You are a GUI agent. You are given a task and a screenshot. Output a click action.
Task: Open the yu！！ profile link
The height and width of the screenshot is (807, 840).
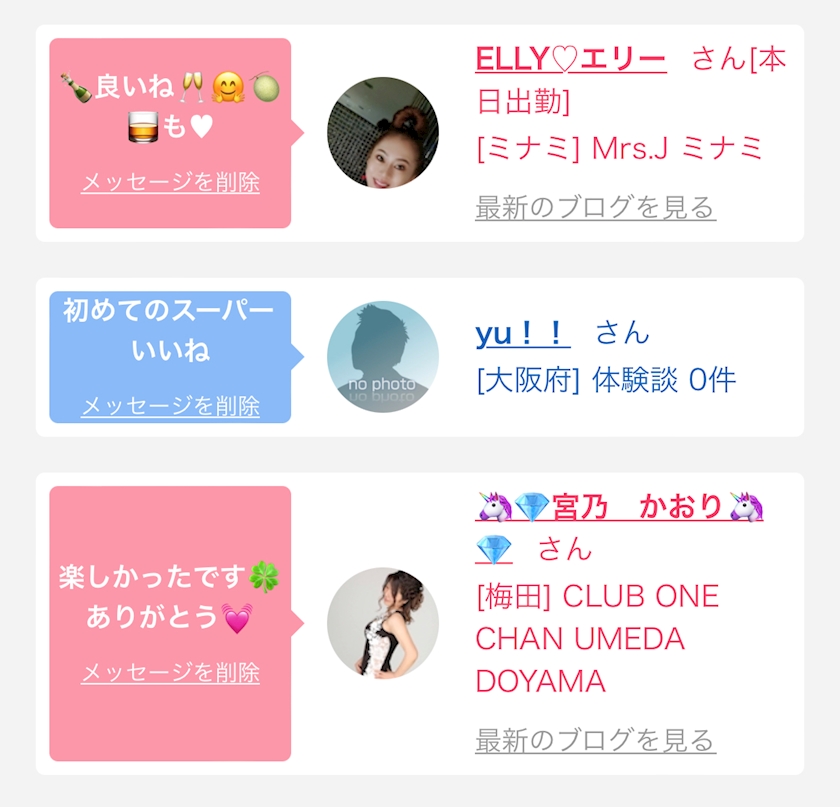pyautogui.click(x=523, y=333)
